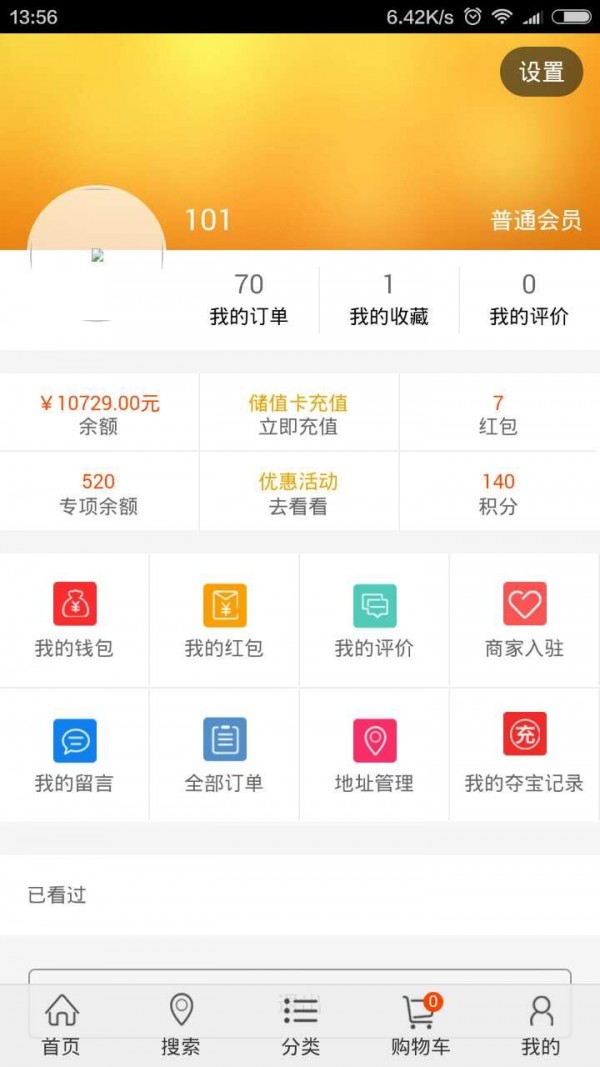Go to the 分类 categories tab
Viewport: 600px width, 1067px height.
(x=301, y=1025)
